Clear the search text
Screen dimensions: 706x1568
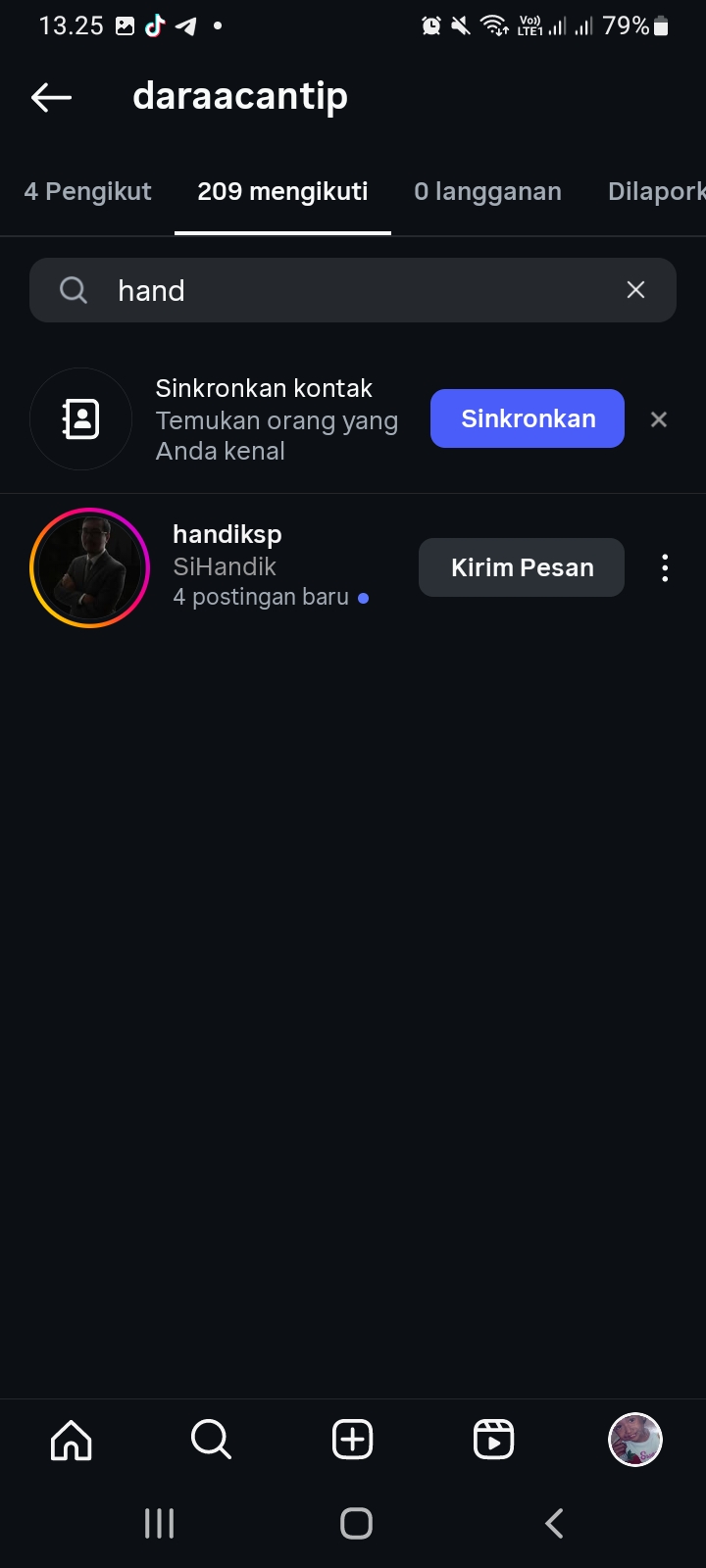click(635, 290)
